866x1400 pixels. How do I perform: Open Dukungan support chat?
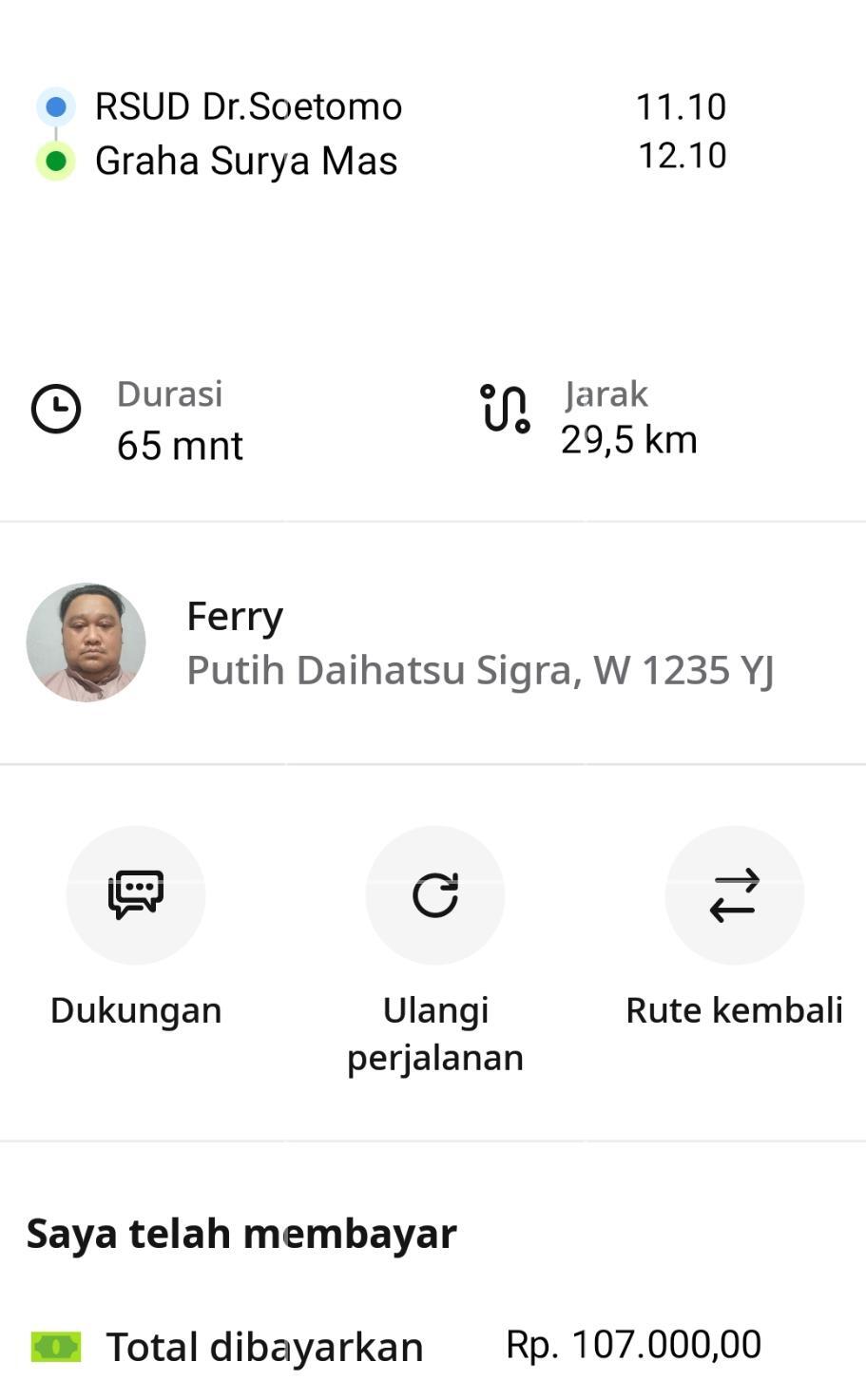point(136,895)
